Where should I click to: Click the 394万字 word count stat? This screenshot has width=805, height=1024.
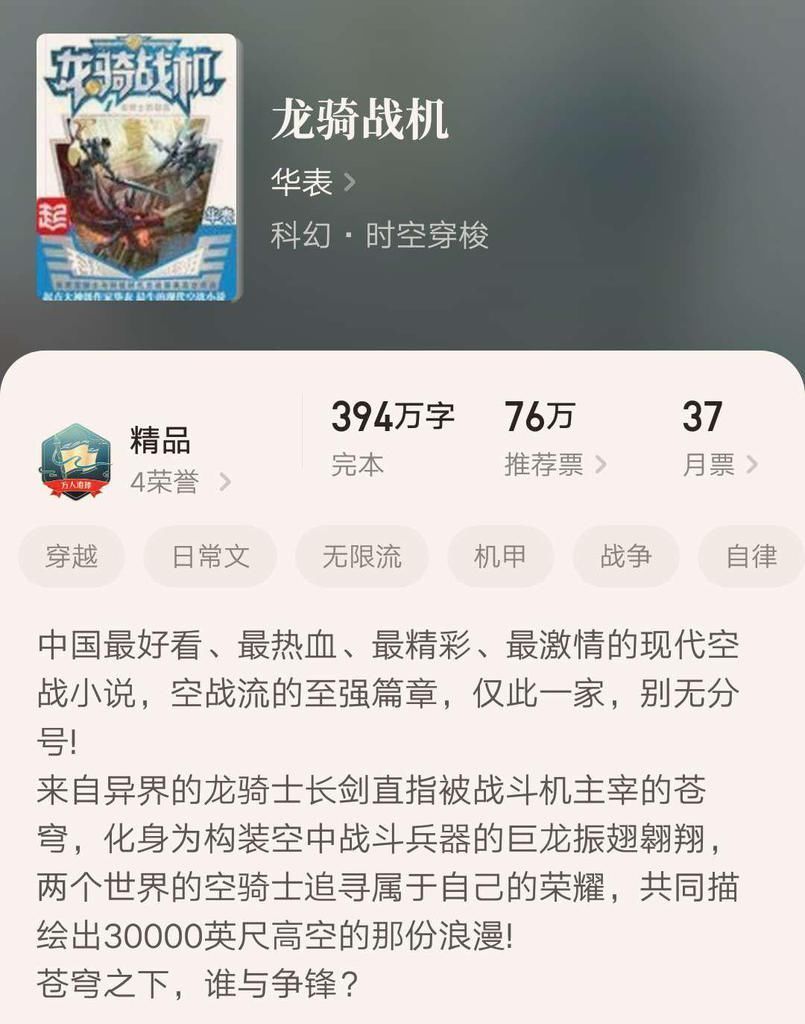394,417
